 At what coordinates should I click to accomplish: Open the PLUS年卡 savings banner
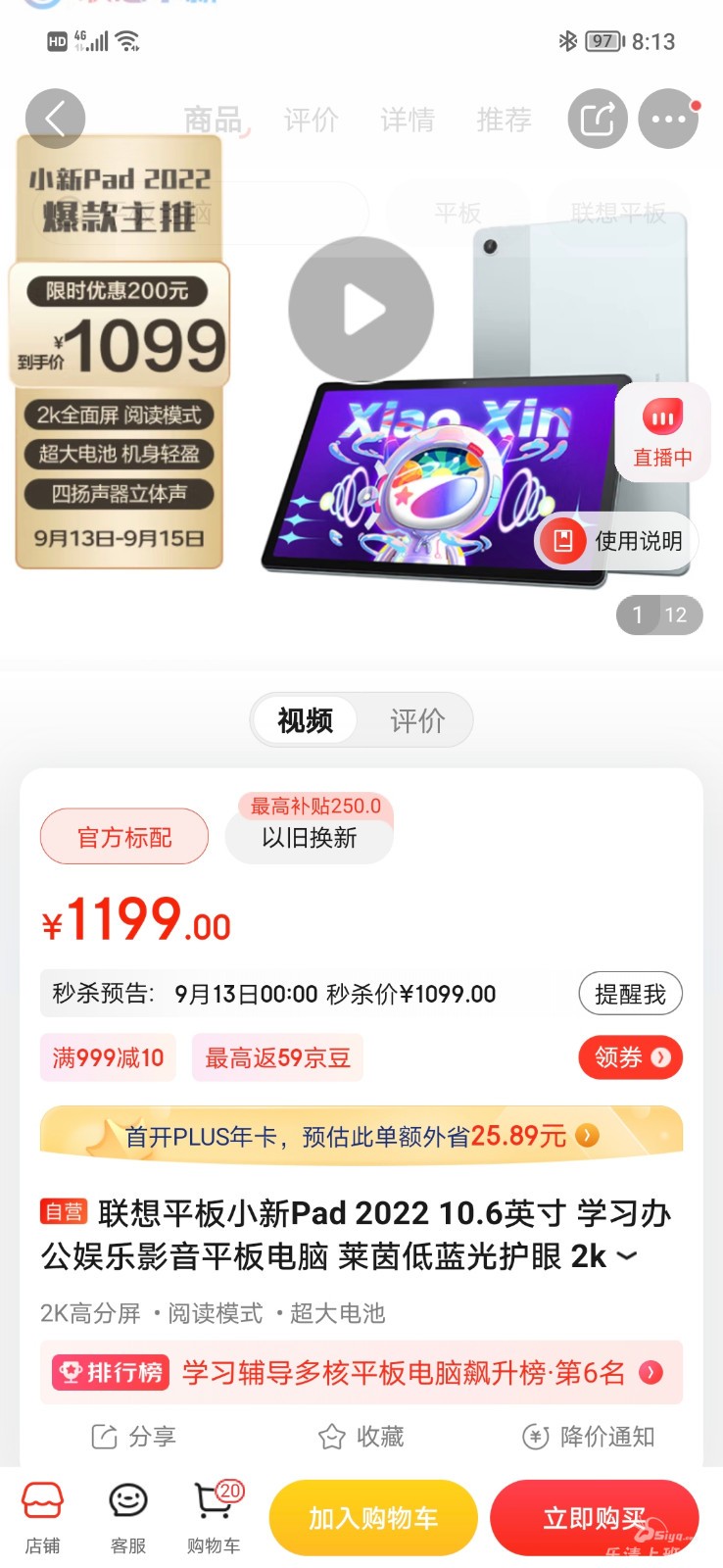click(x=361, y=1136)
